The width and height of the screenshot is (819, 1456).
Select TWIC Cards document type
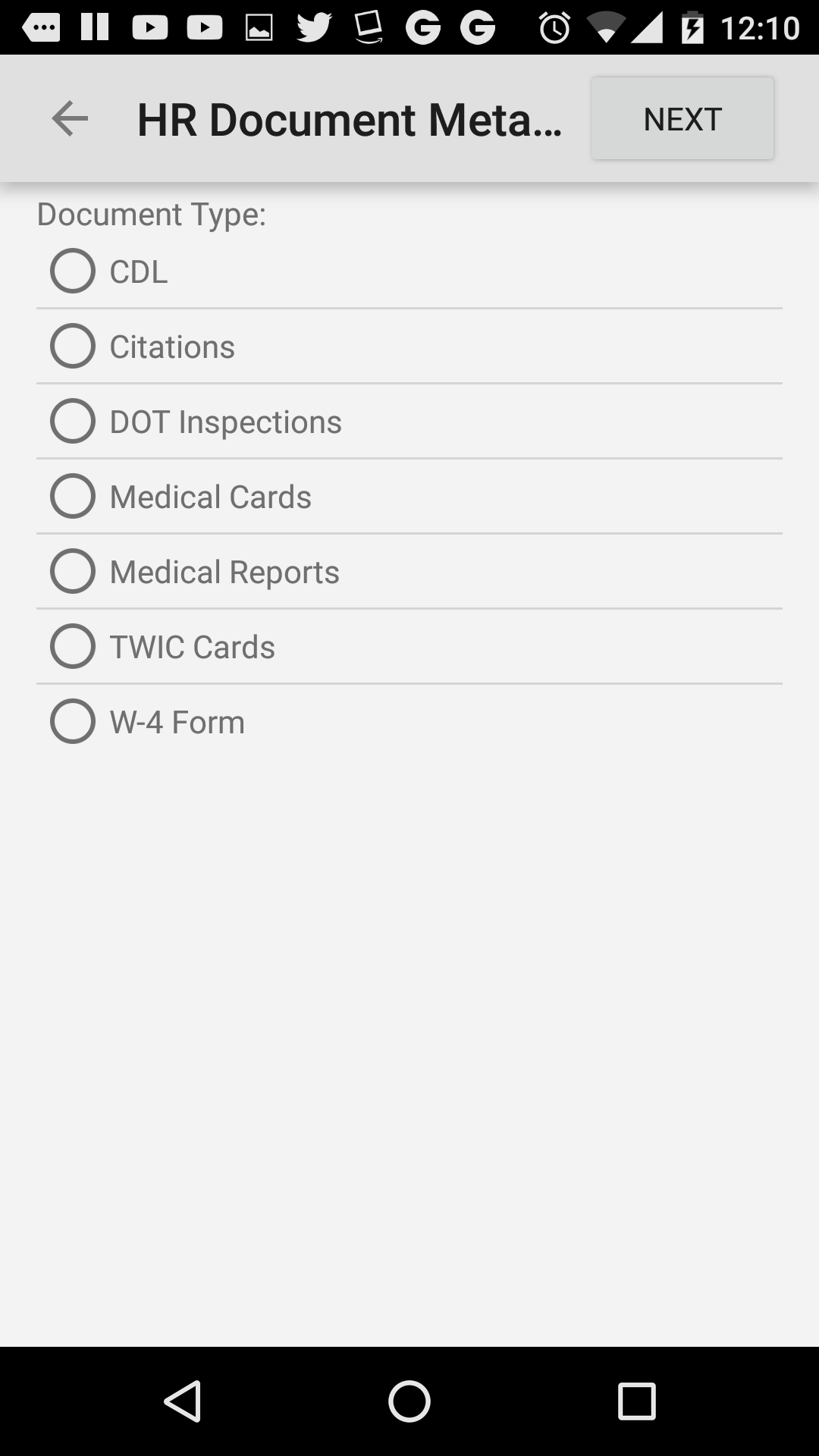click(409, 646)
